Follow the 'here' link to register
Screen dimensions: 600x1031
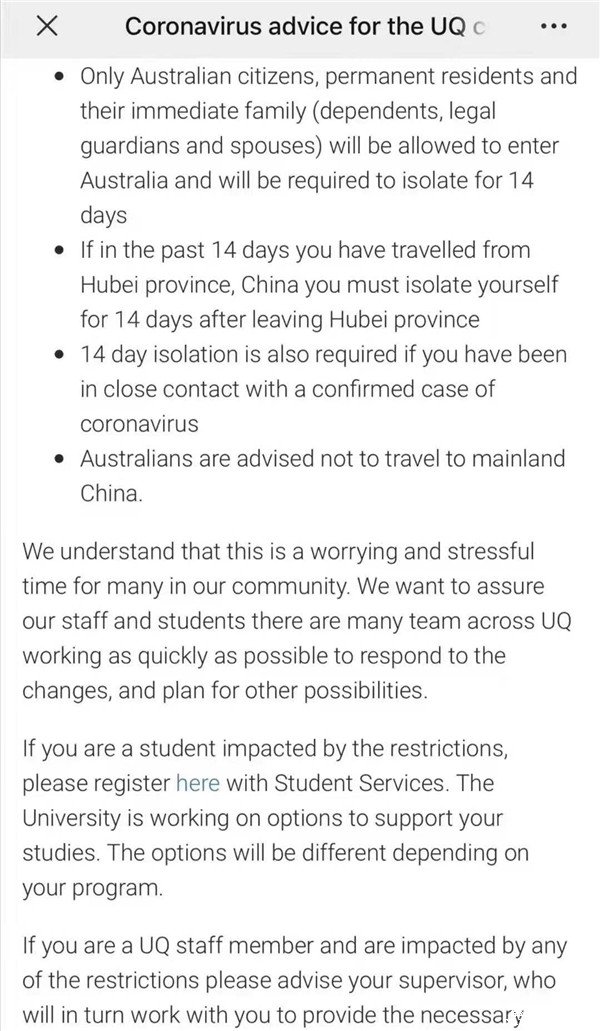197,784
